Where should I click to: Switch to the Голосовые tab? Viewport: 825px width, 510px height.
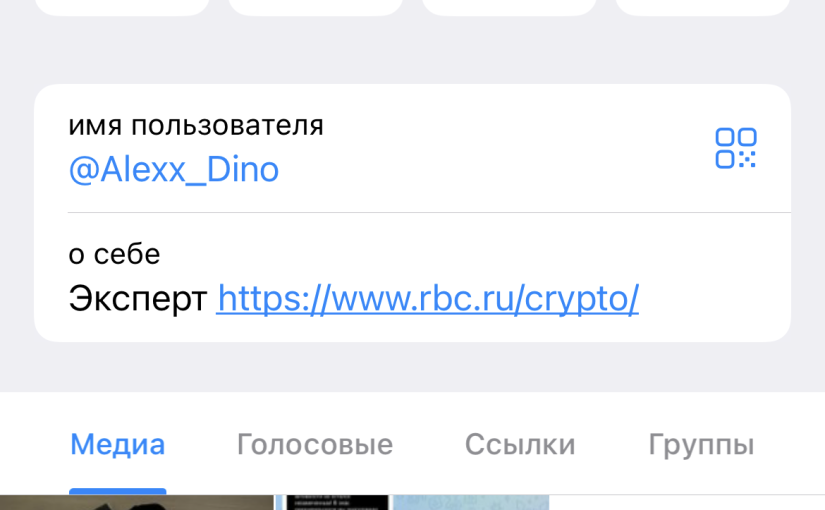[314, 445]
